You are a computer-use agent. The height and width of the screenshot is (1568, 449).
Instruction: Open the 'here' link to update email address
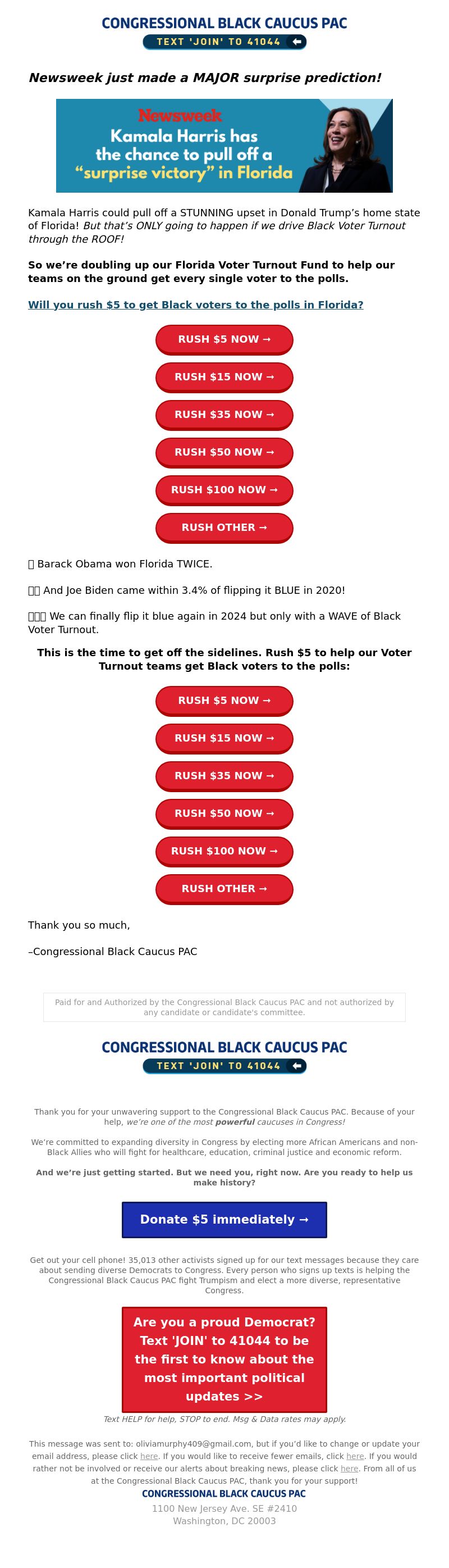[x=149, y=1456]
